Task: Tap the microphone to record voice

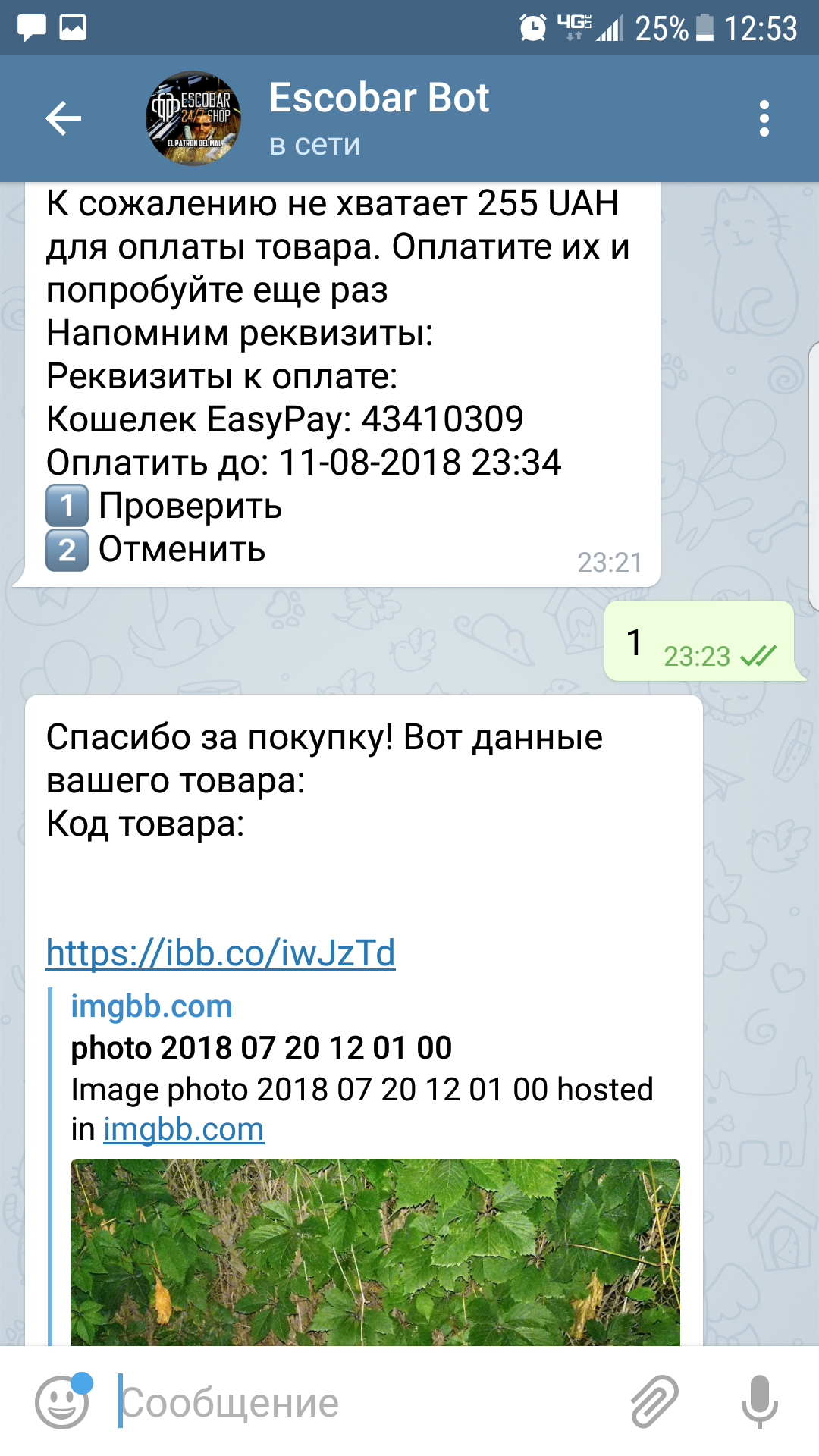Action: coord(759,1402)
